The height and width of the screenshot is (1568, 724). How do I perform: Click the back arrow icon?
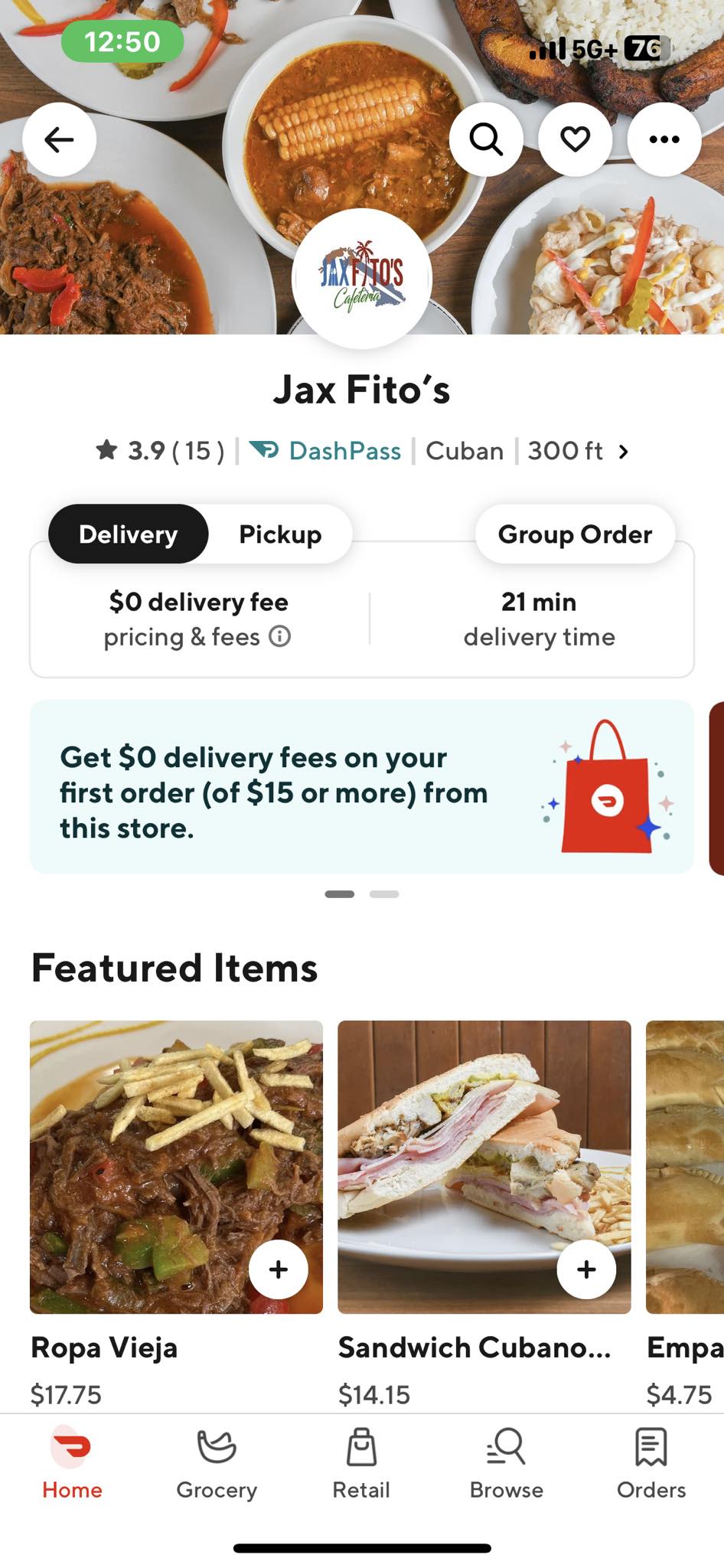tap(59, 139)
